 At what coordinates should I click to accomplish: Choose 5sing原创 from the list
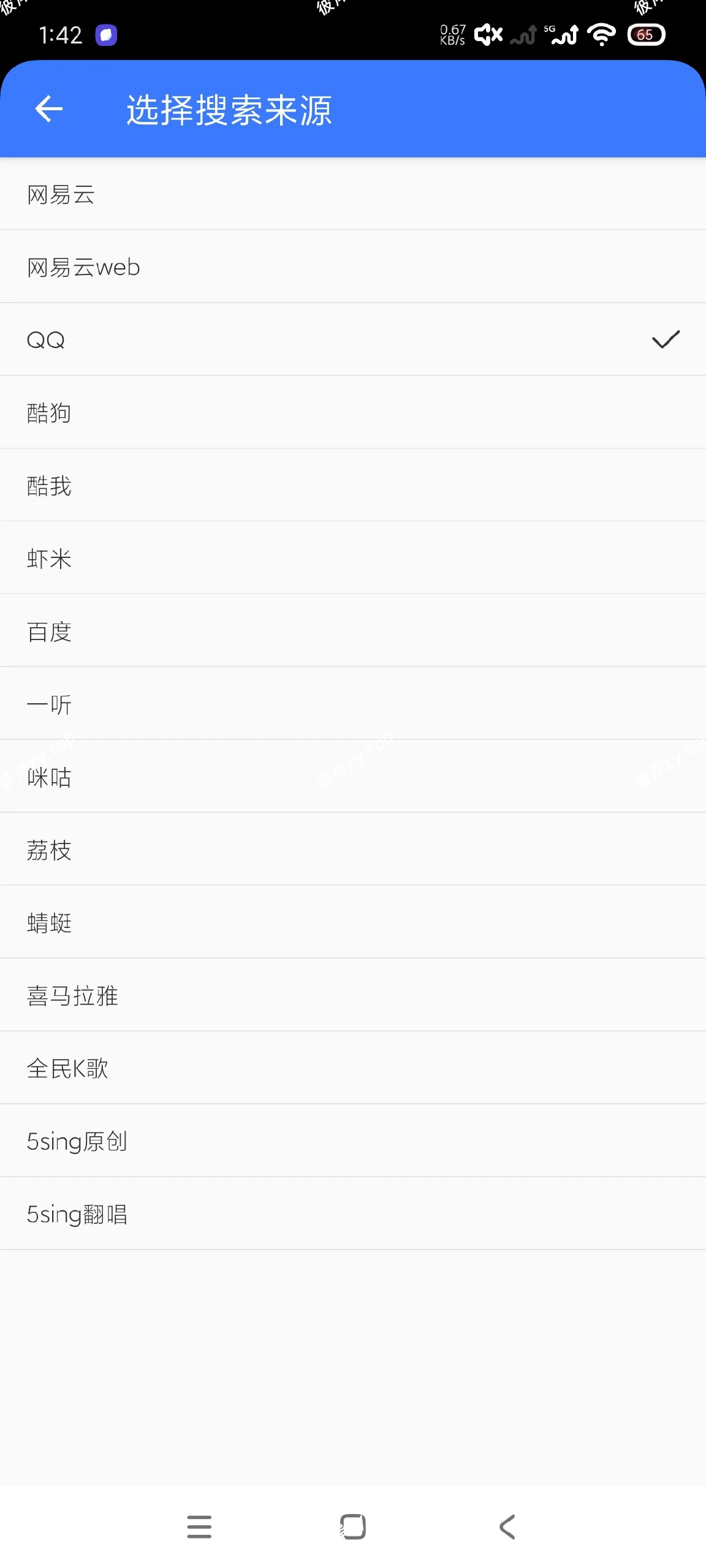pyautogui.click(x=77, y=1140)
